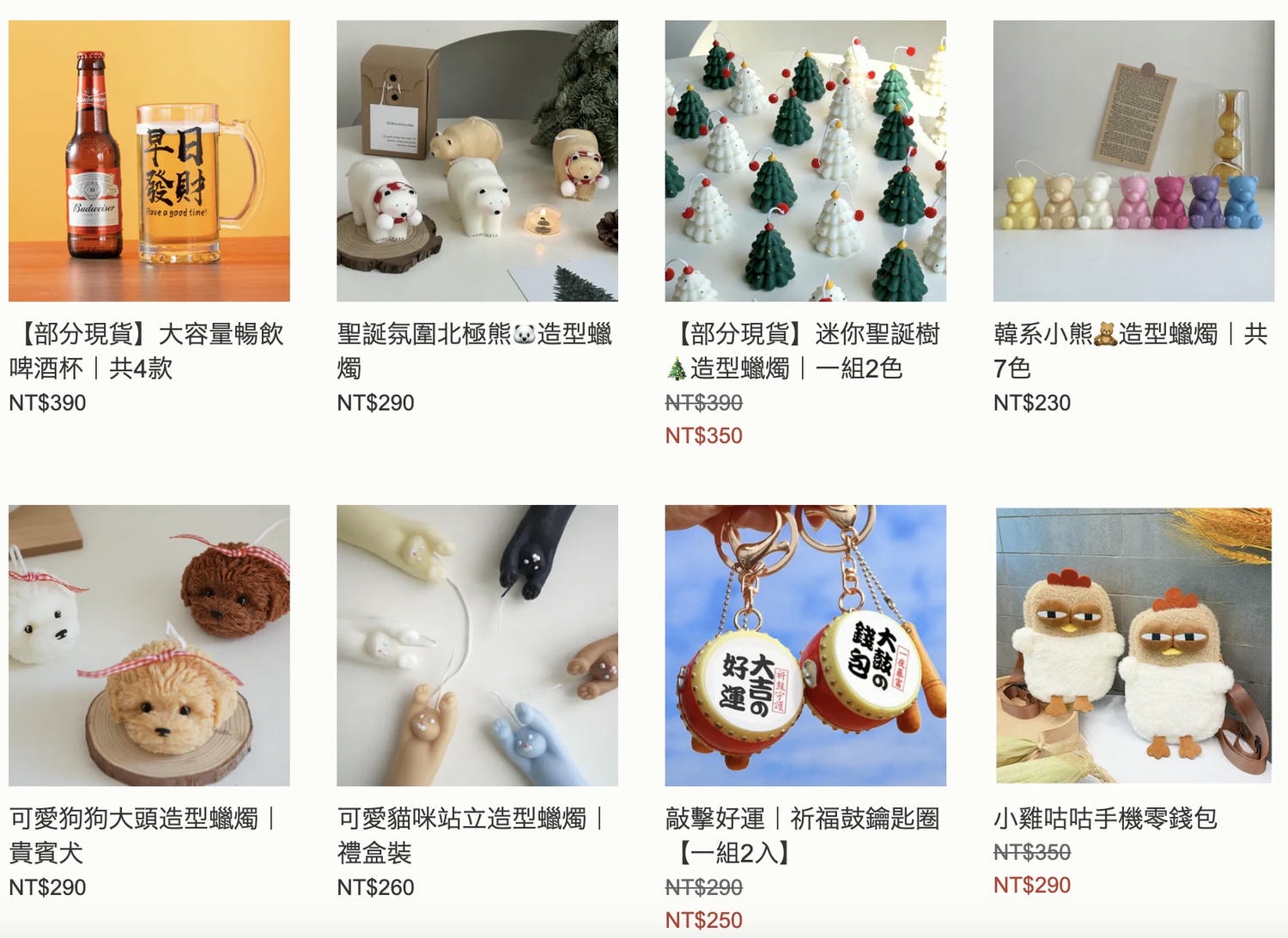View the 可愛貓咪站立造型蠟燭 禮盒裝 item

click(477, 645)
